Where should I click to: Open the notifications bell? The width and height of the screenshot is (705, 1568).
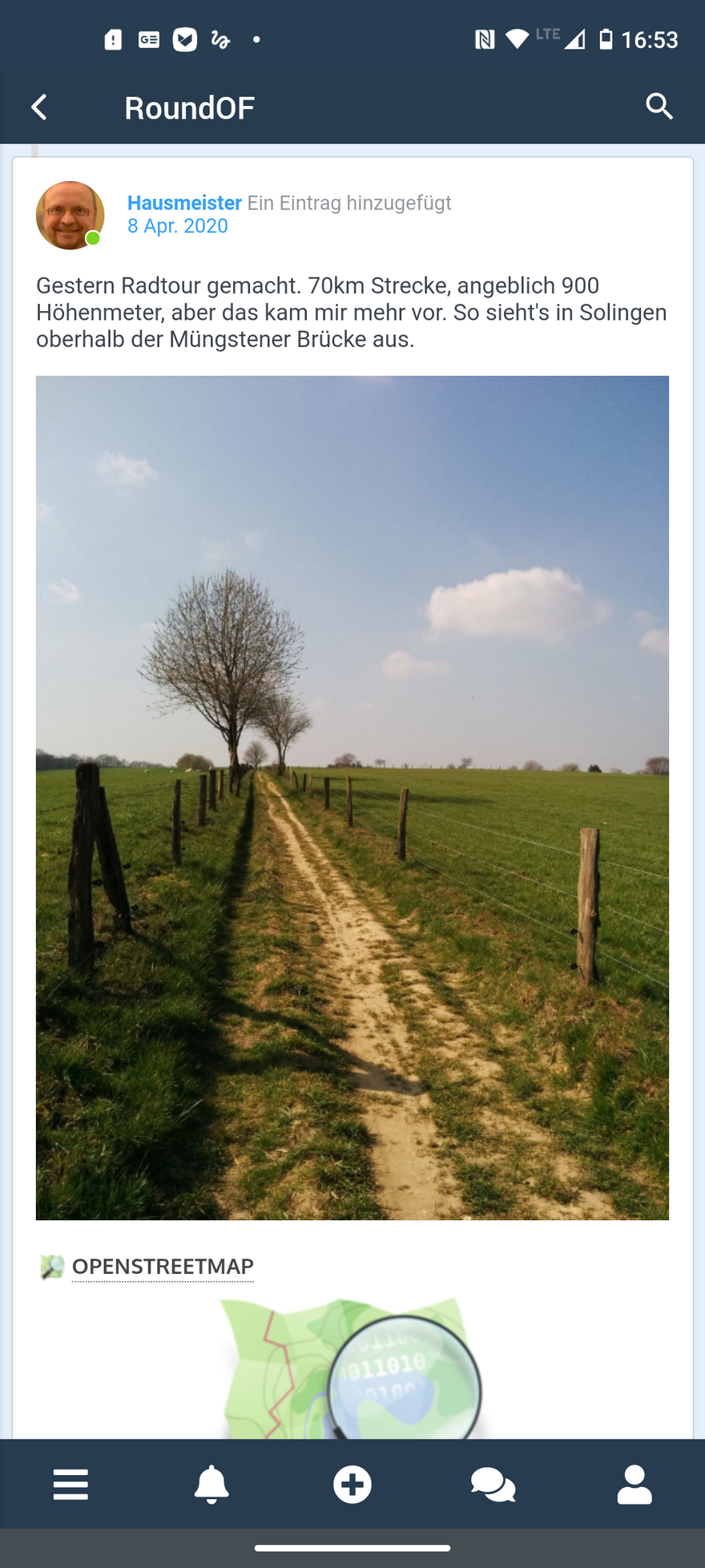211,1485
